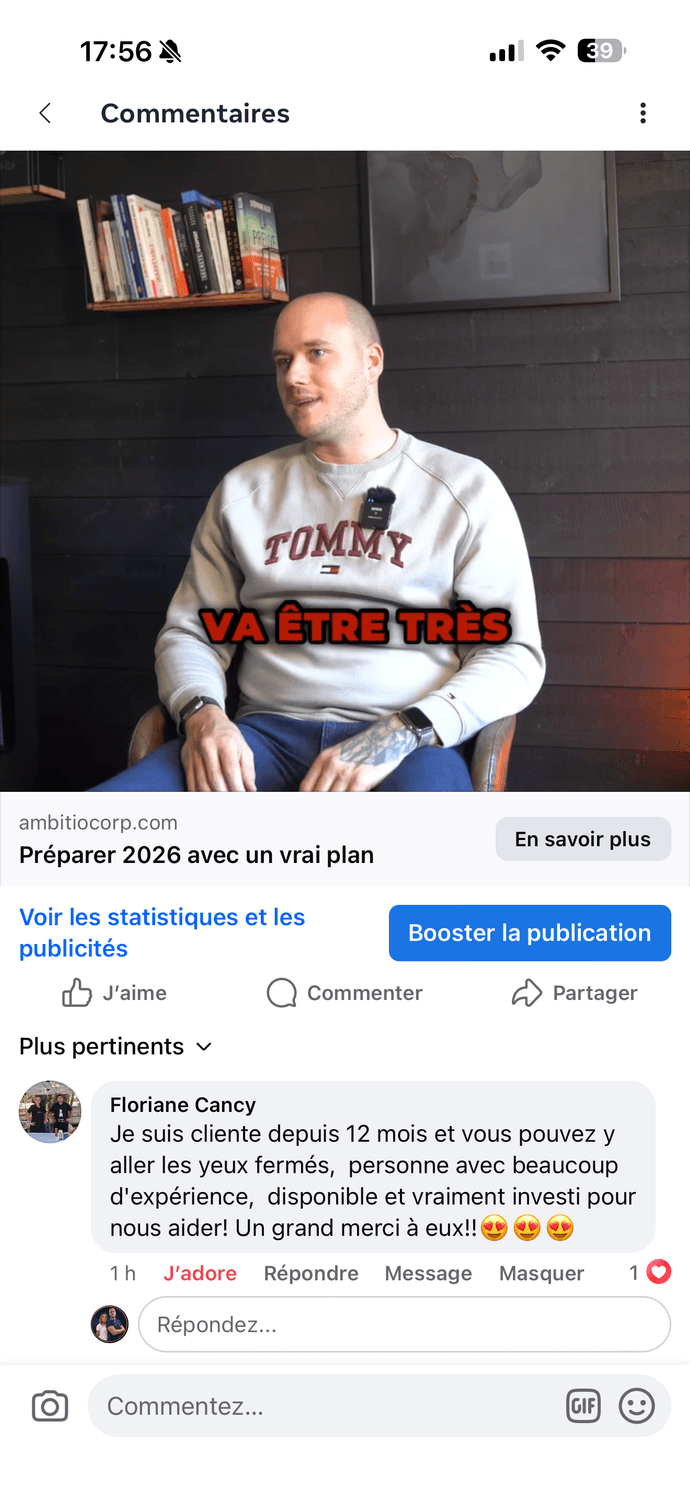The image size is (690, 1500).
Task: Like the post with J'aime
Action: click(x=114, y=993)
